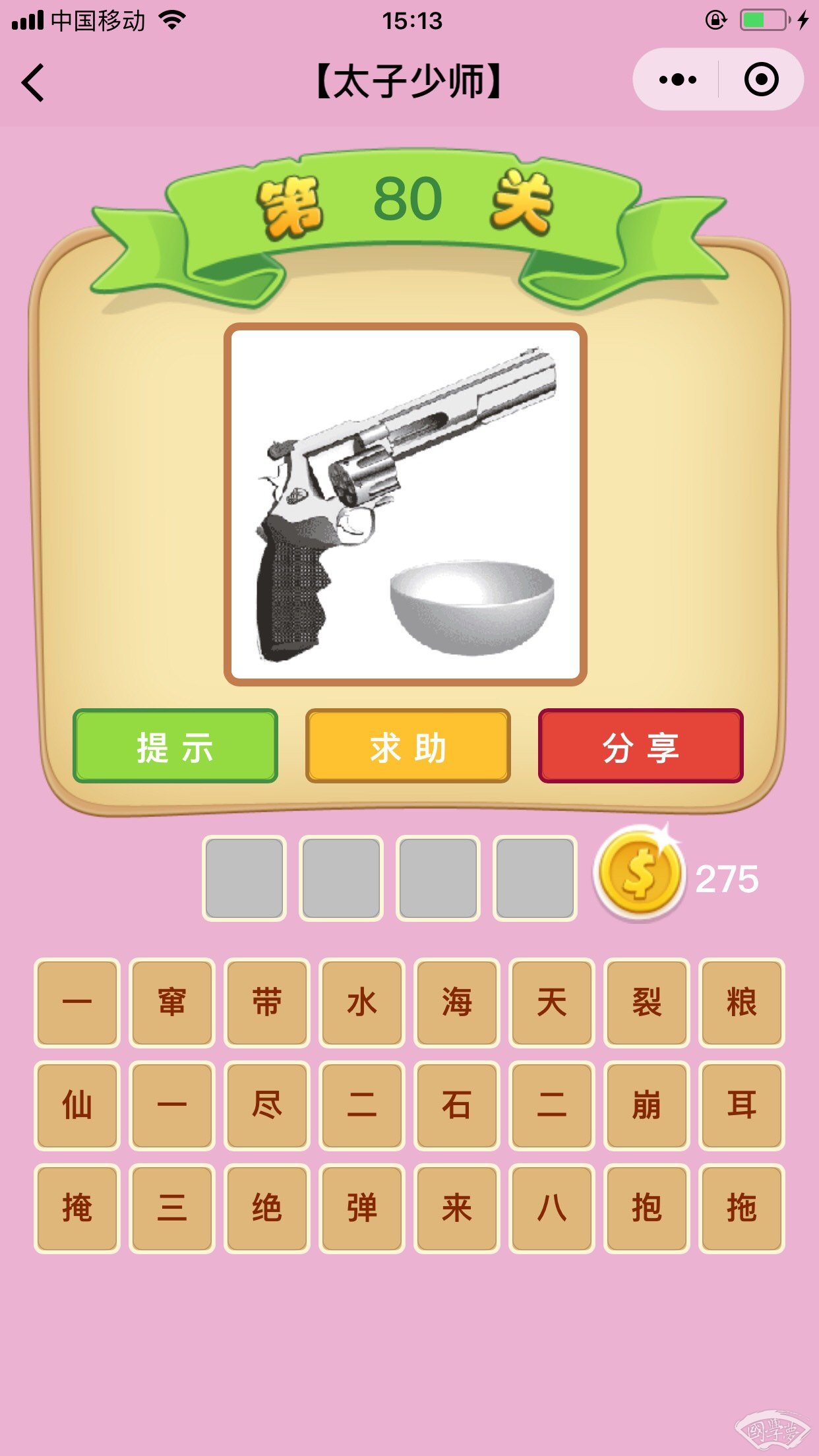The height and width of the screenshot is (1456, 819).
Task: Share the puzzle using 分享 button
Action: pyautogui.click(x=640, y=746)
